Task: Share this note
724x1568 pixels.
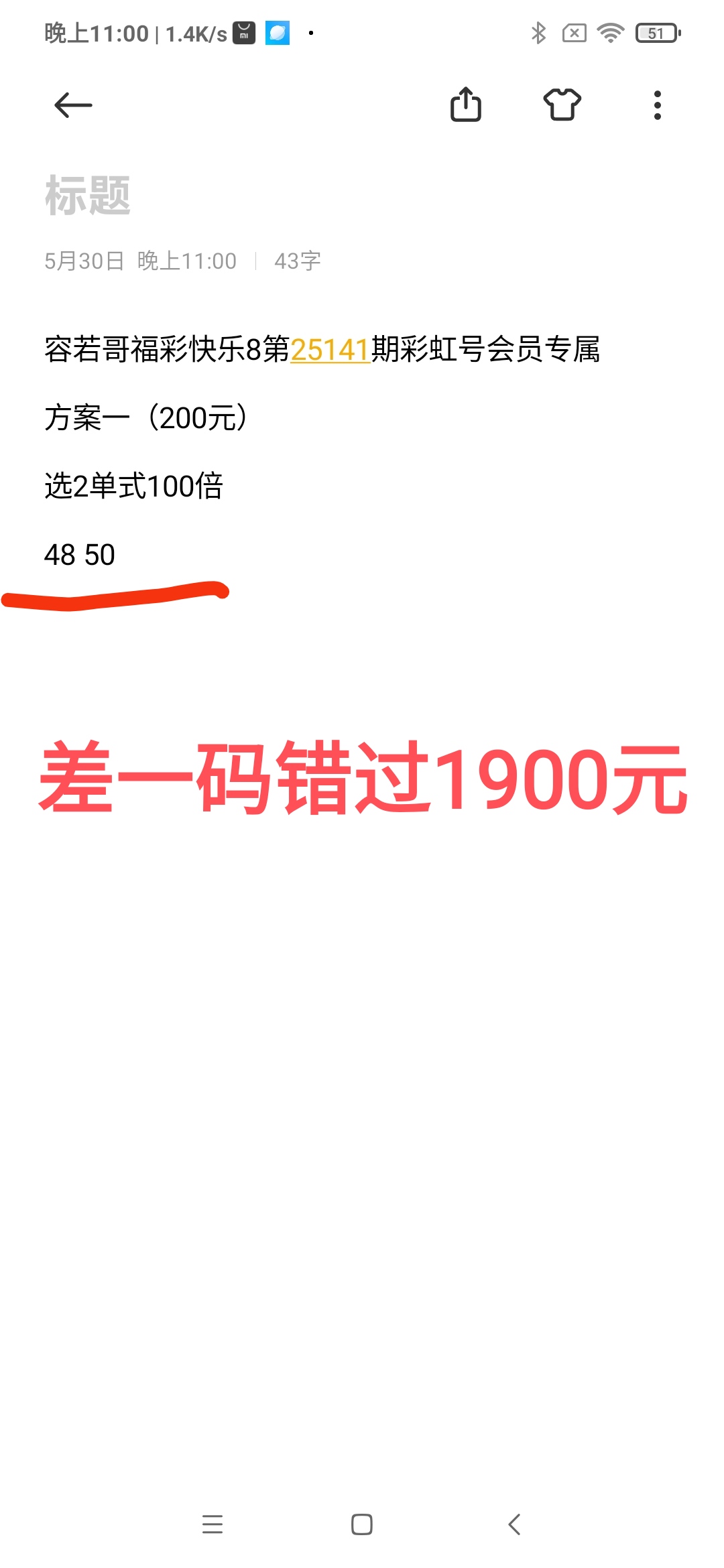Action: point(465,105)
